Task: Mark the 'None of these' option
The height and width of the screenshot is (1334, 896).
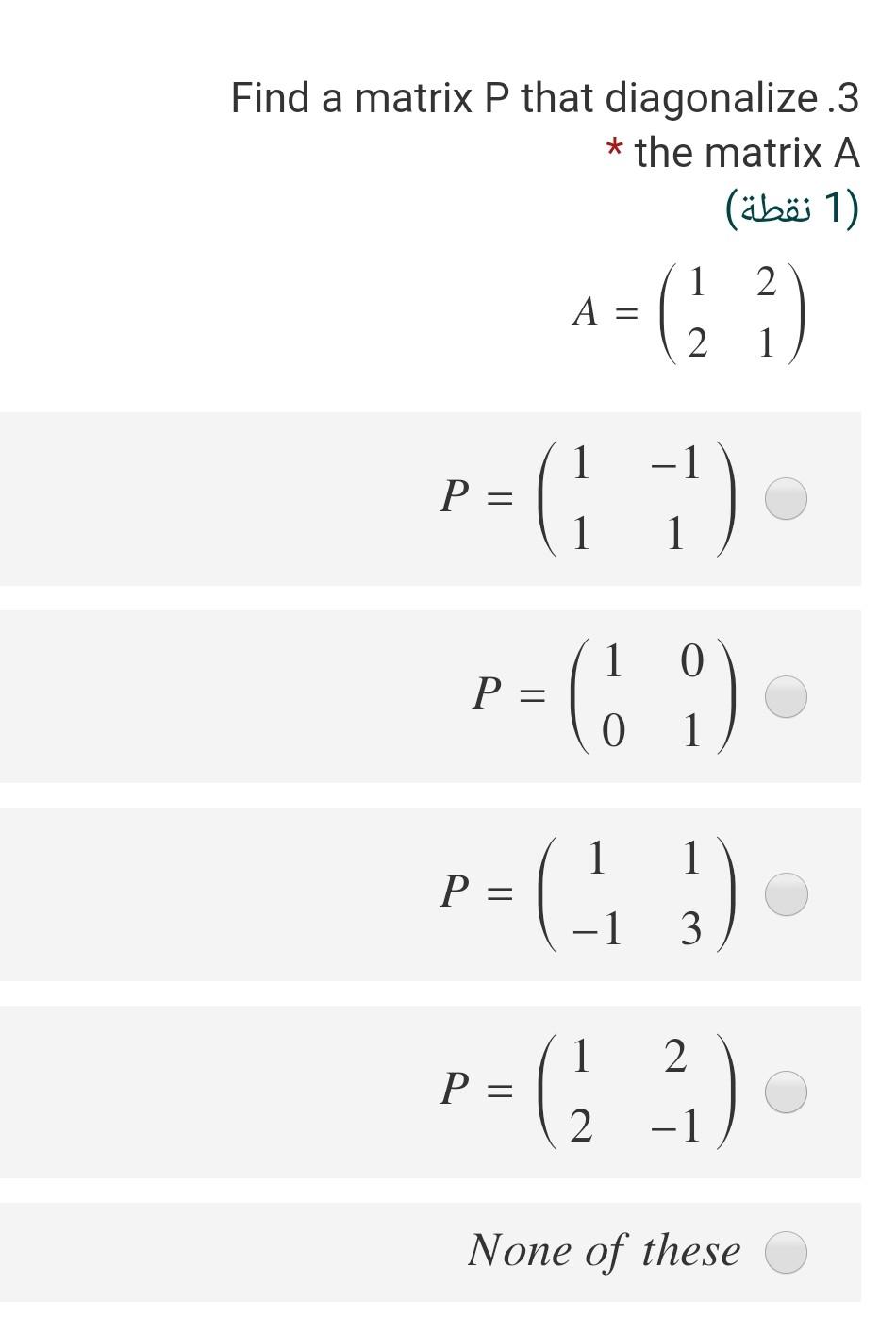Action: click(x=786, y=1253)
